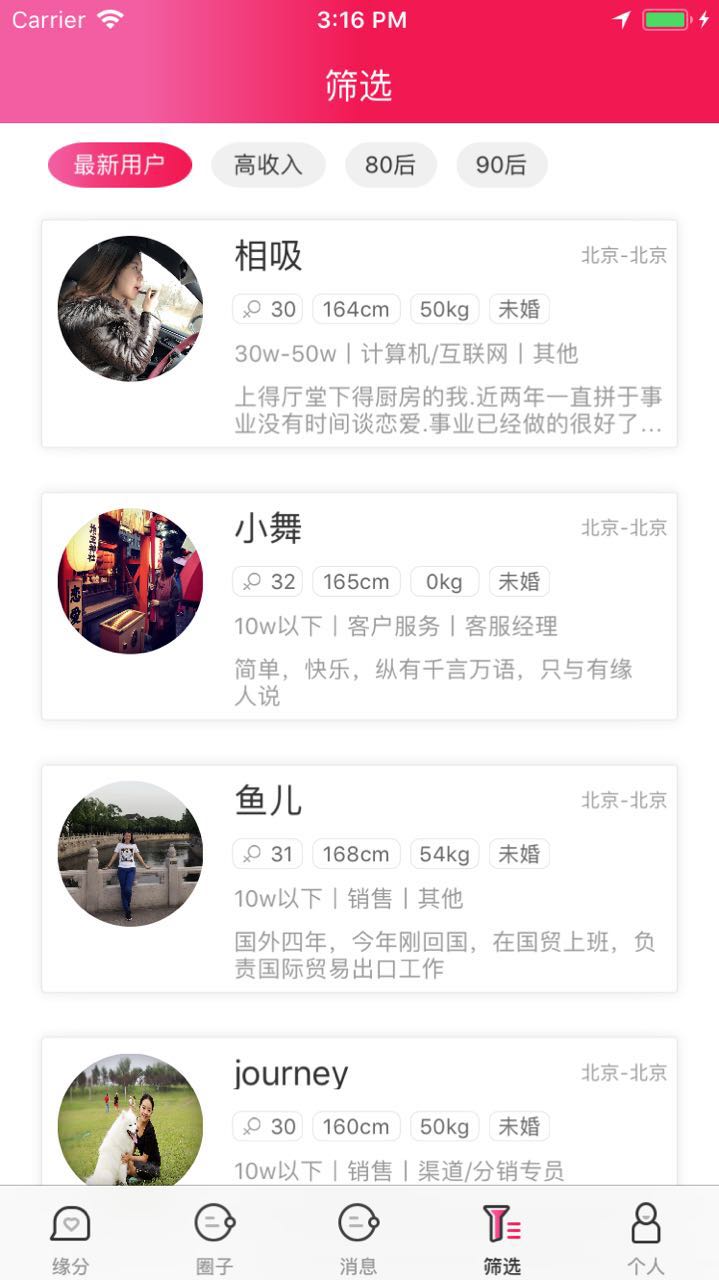Screen dimensions: 719x1280
Task: Go to the 圈子 tab
Action: click(x=214, y=1238)
